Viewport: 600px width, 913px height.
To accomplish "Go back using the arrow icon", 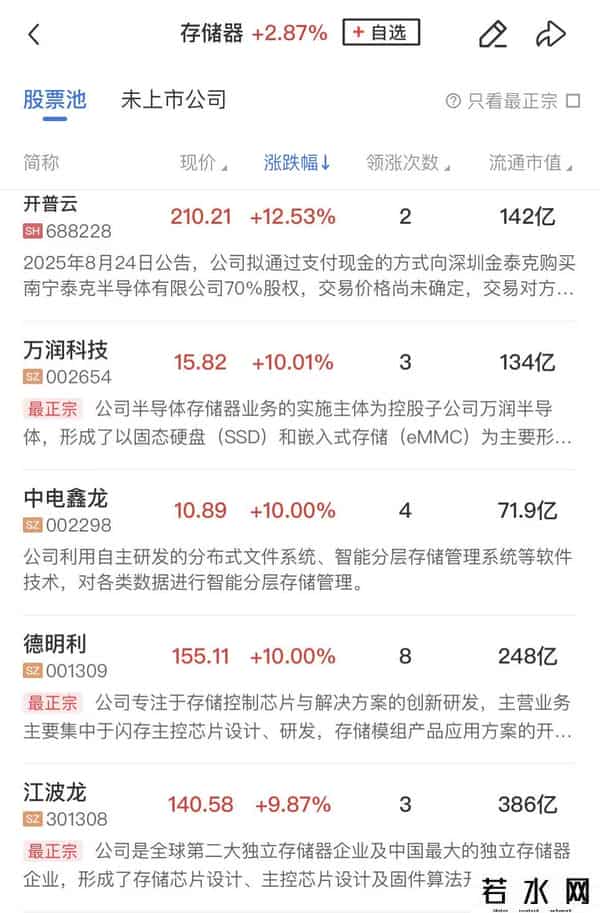I will pos(34,34).
